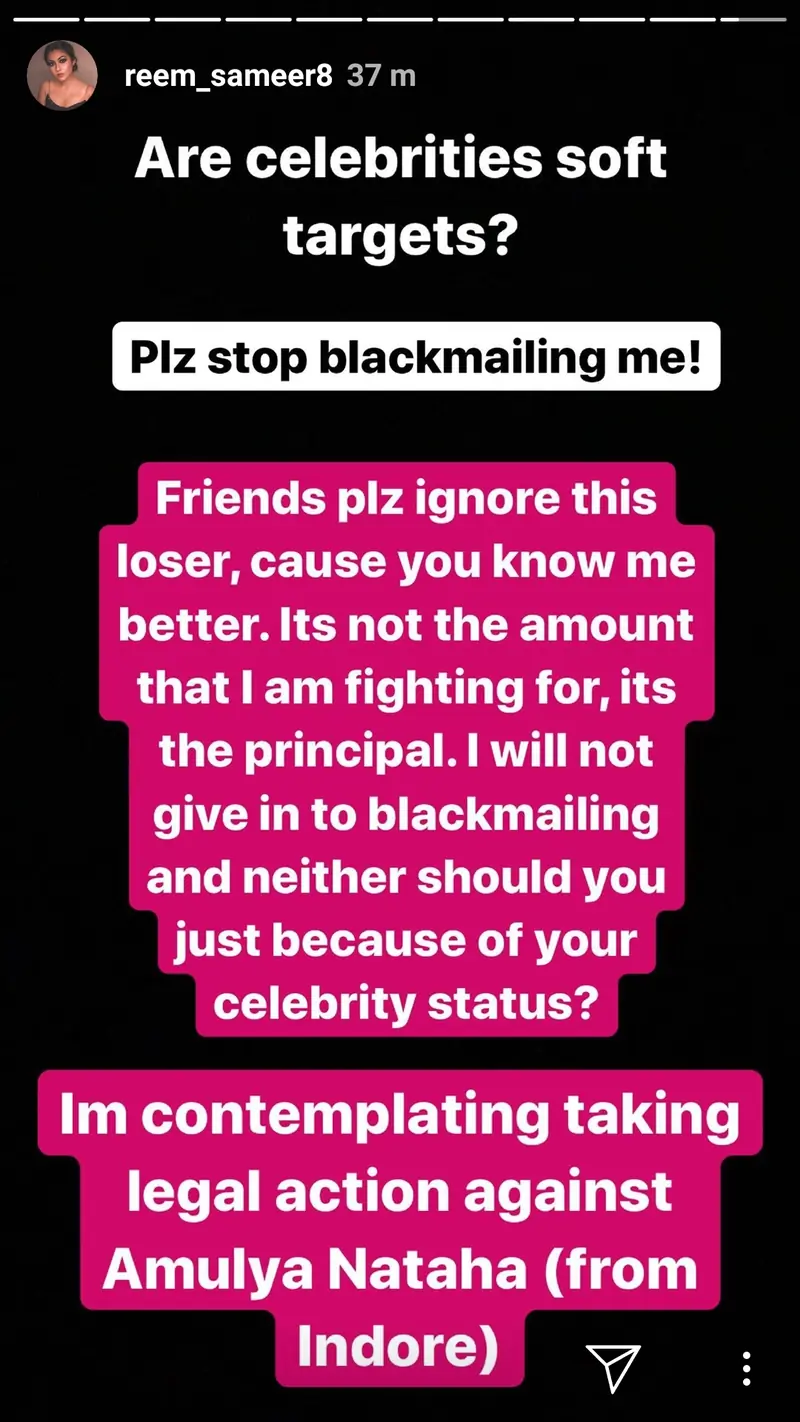Open the three-dot overflow menu
Screen dimensions: 800x1422
click(x=746, y=1368)
